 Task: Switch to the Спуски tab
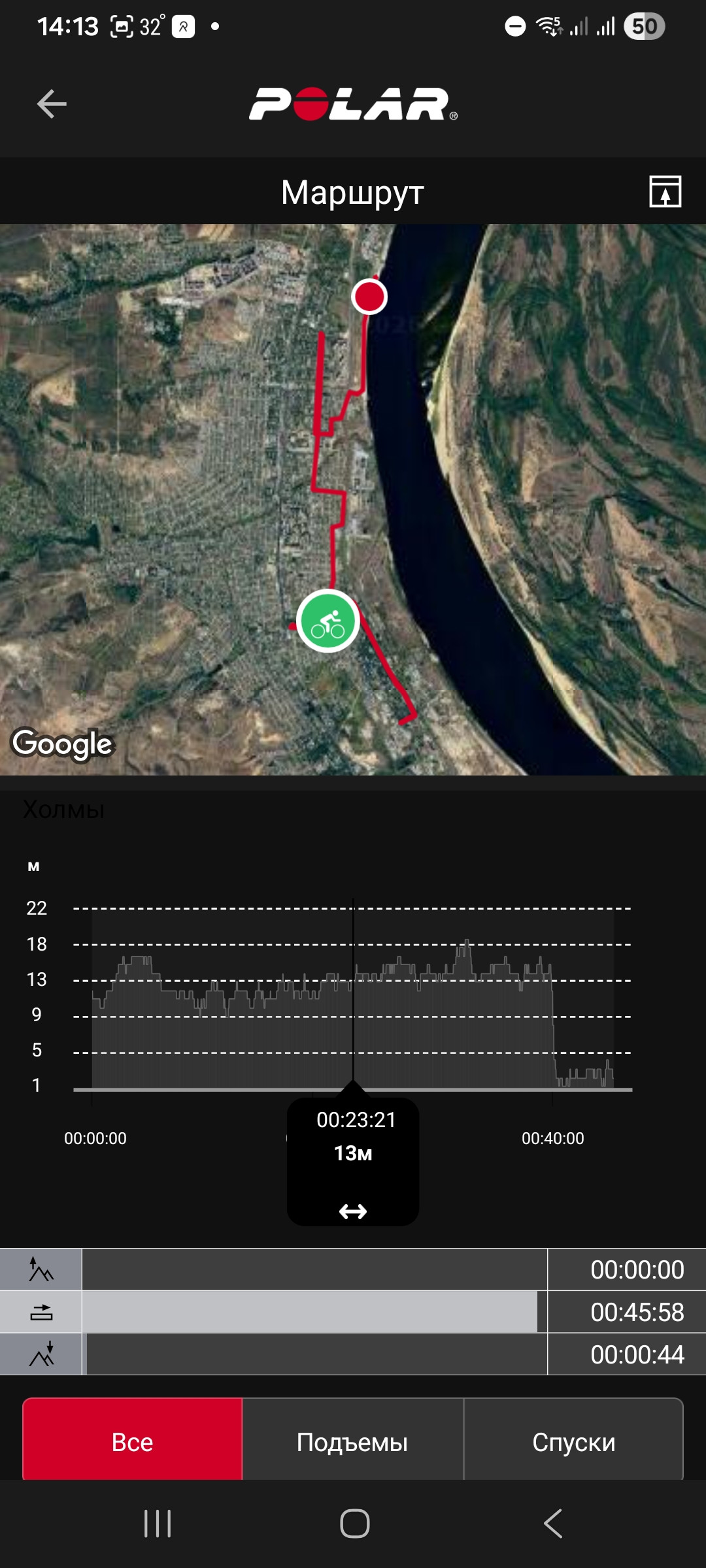pos(573,1442)
